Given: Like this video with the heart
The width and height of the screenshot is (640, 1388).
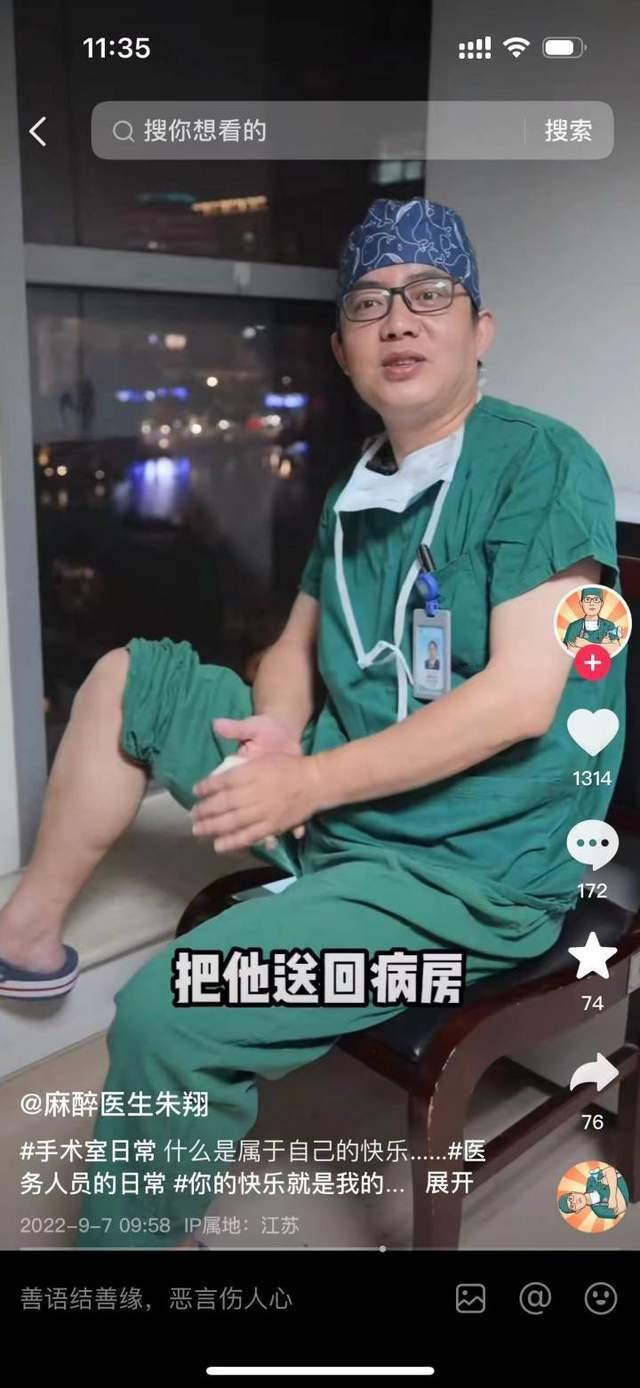Looking at the screenshot, I should click(x=592, y=733).
